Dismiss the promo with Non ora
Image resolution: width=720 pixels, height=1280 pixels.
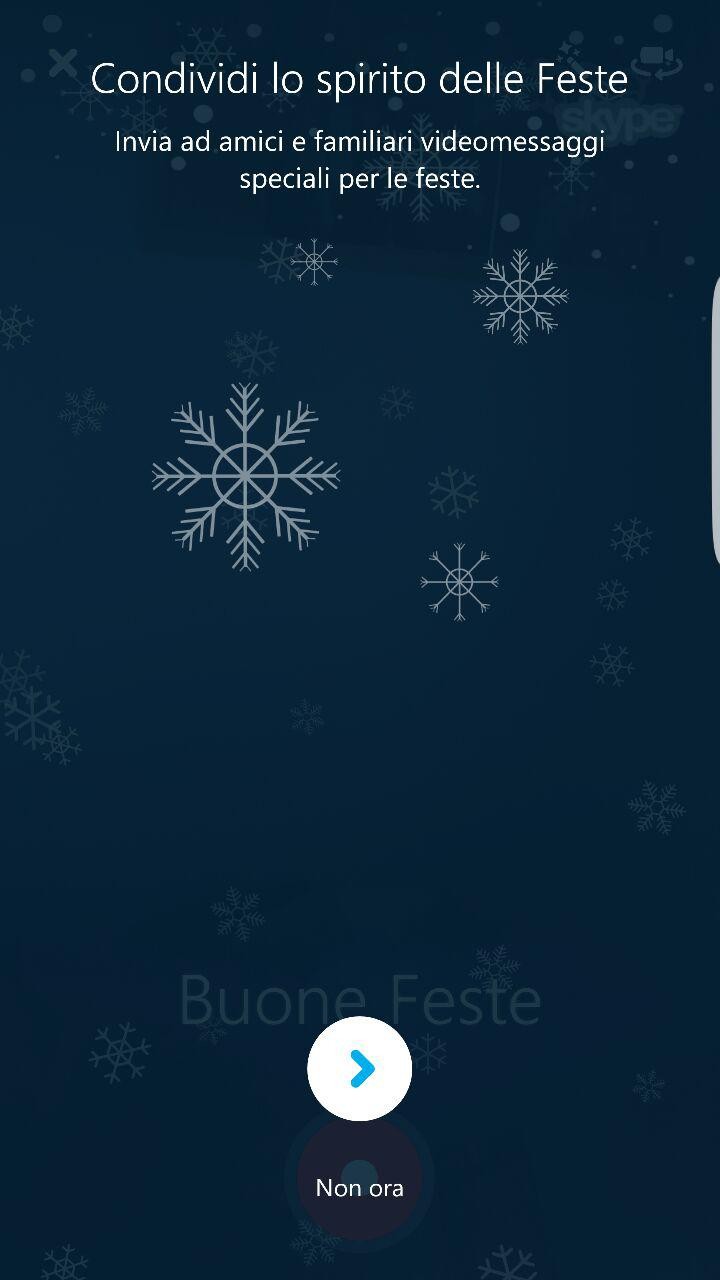(360, 1188)
